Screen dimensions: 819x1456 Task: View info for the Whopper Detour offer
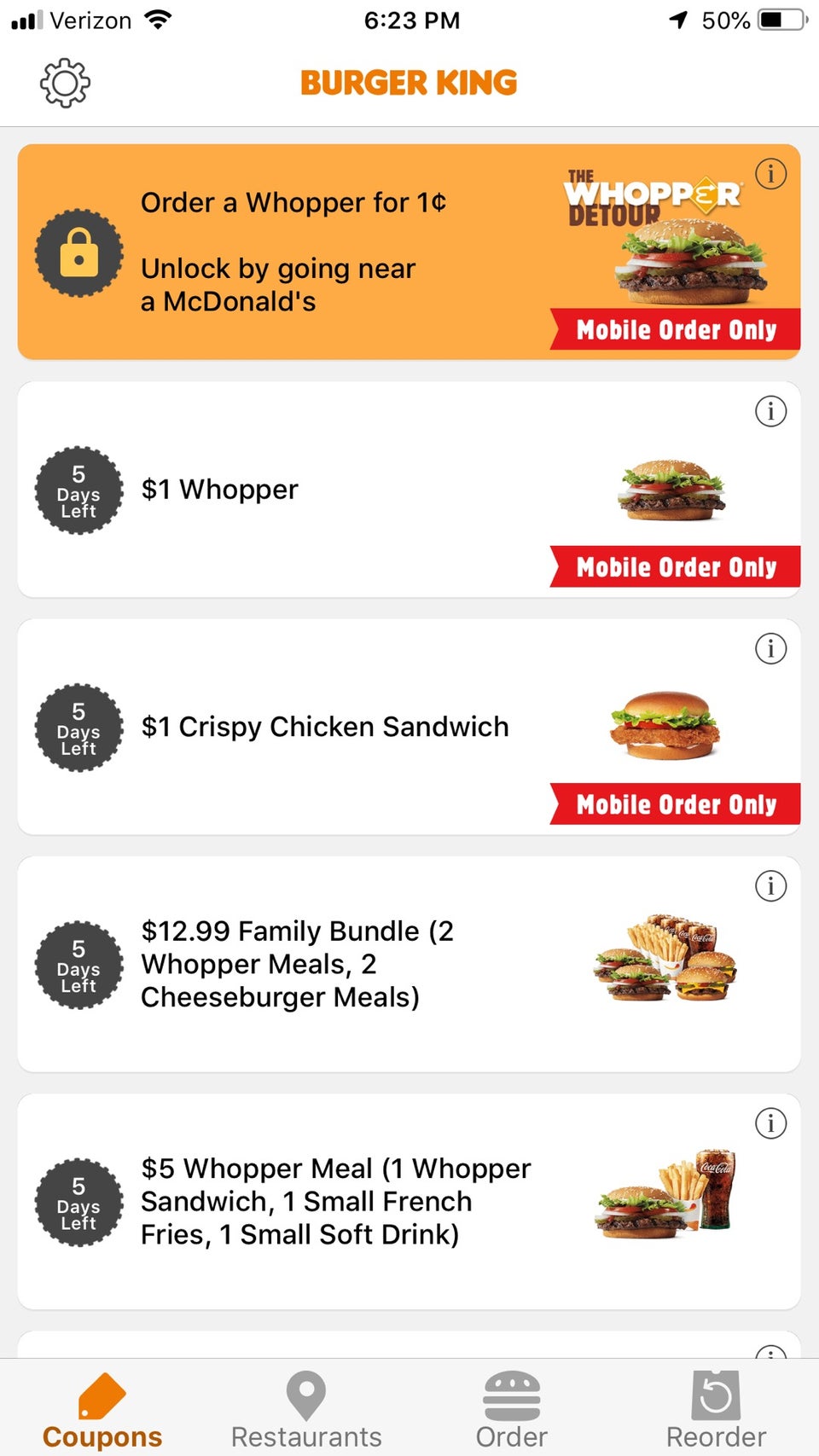click(770, 174)
